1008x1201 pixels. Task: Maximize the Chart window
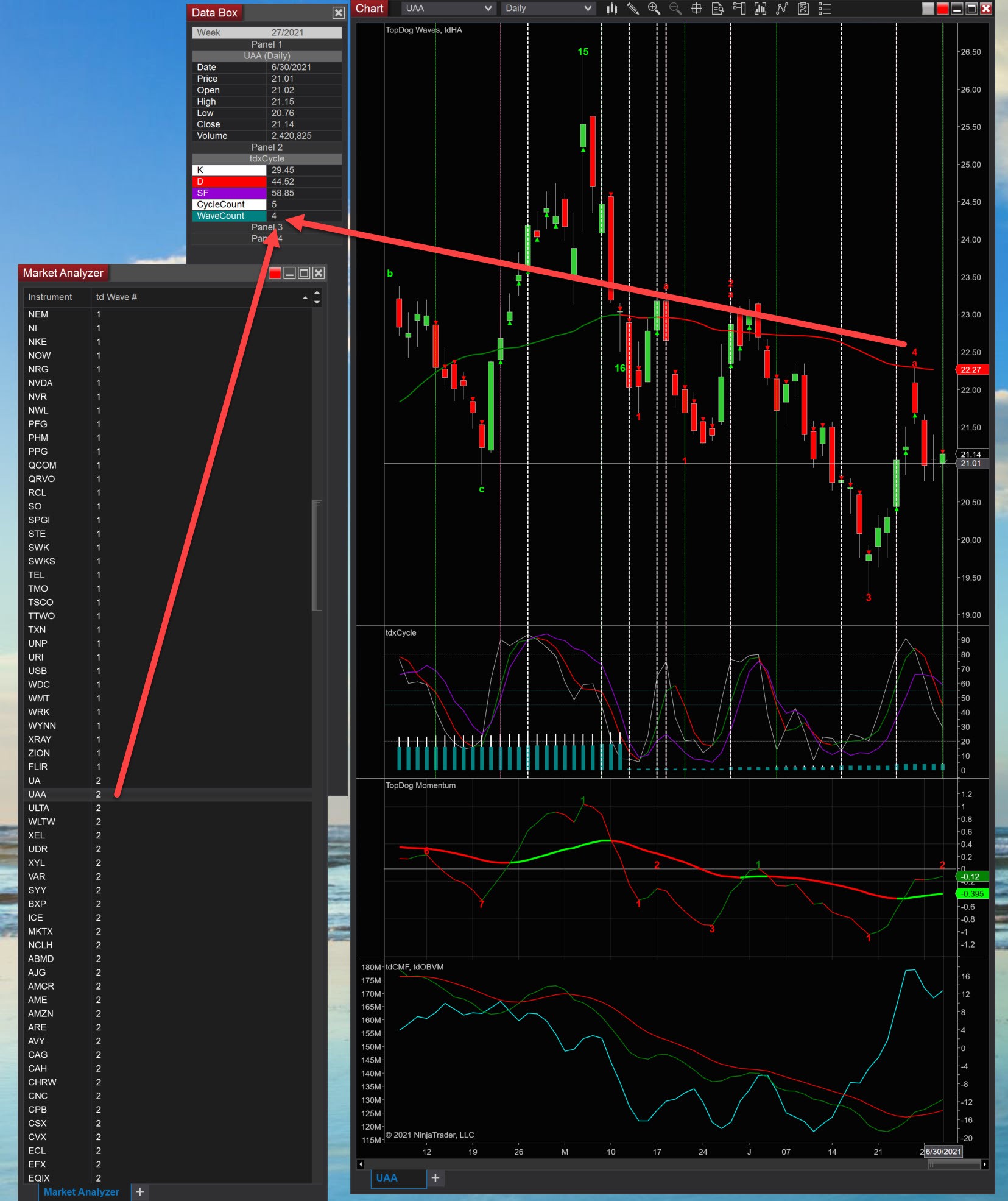[x=971, y=9]
